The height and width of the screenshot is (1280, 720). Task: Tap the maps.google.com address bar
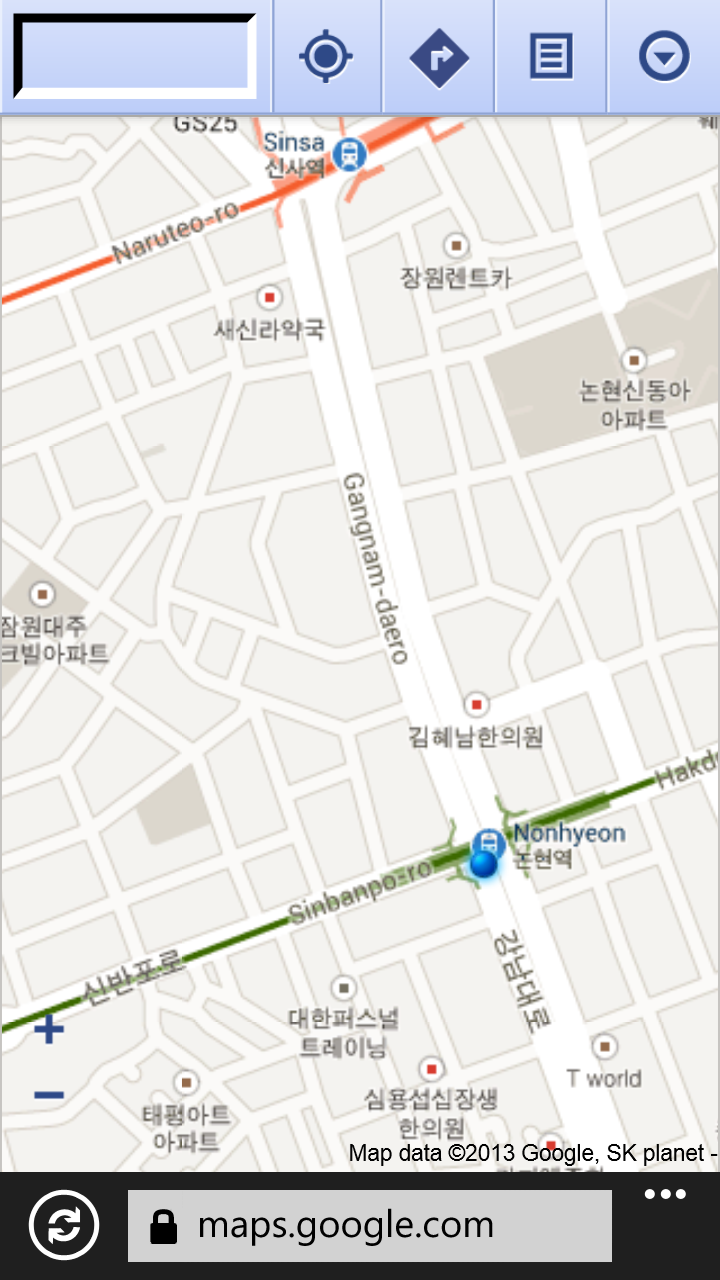(x=369, y=1225)
